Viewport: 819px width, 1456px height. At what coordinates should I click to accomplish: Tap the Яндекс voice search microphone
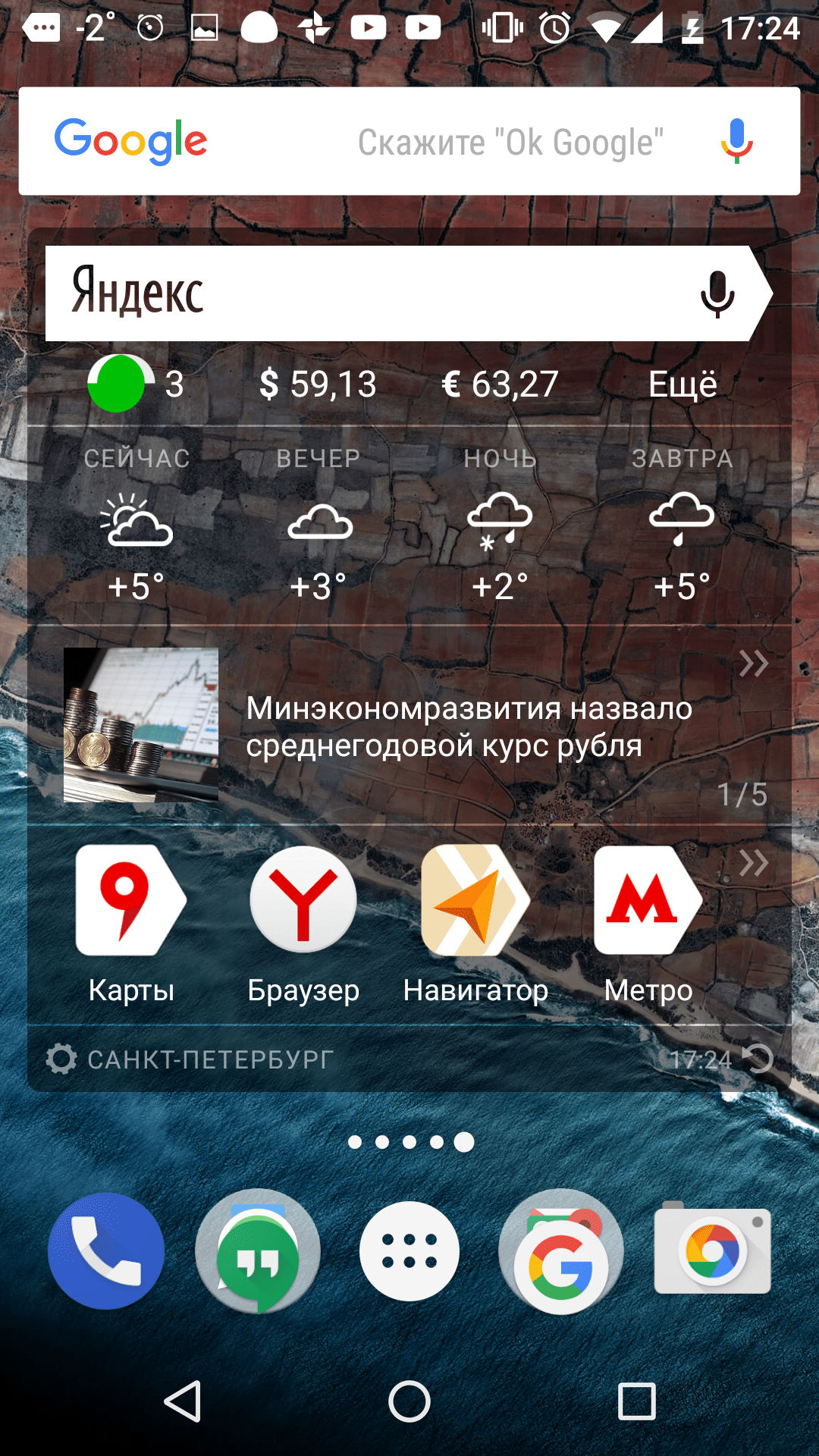coord(717,293)
